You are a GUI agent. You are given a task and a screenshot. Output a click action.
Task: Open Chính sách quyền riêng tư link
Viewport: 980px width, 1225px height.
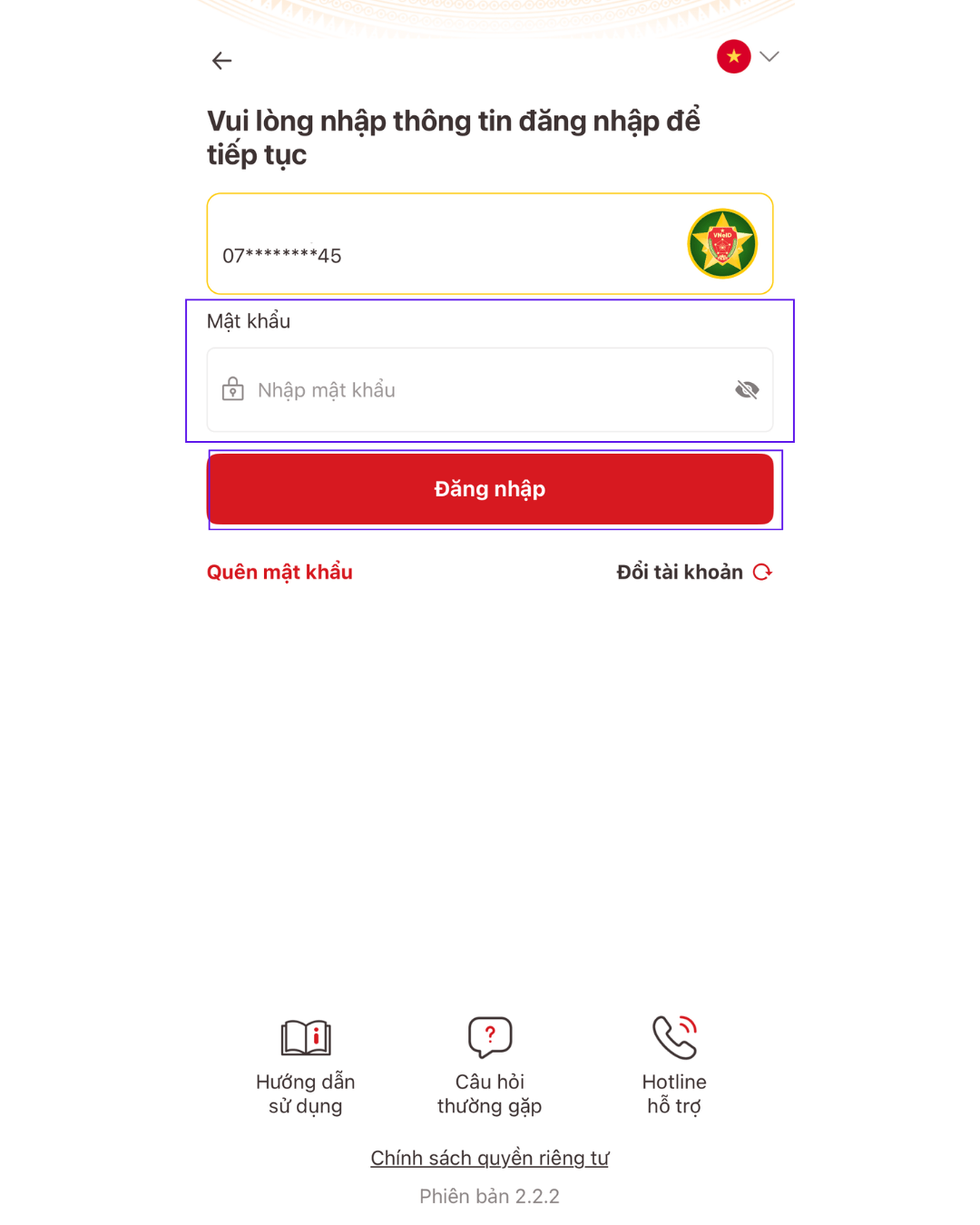tap(490, 1159)
